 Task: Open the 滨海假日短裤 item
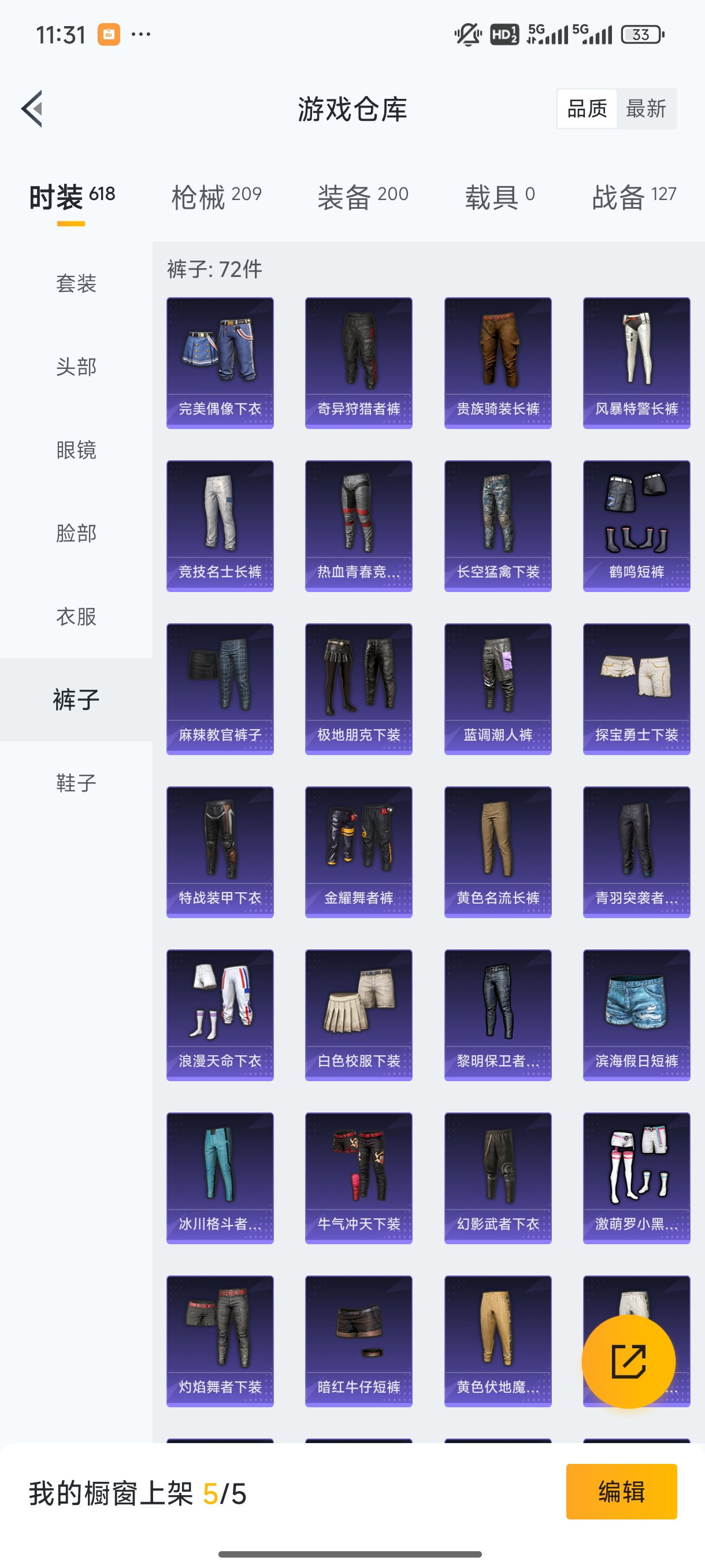pyautogui.click(x=636, y=1015)
